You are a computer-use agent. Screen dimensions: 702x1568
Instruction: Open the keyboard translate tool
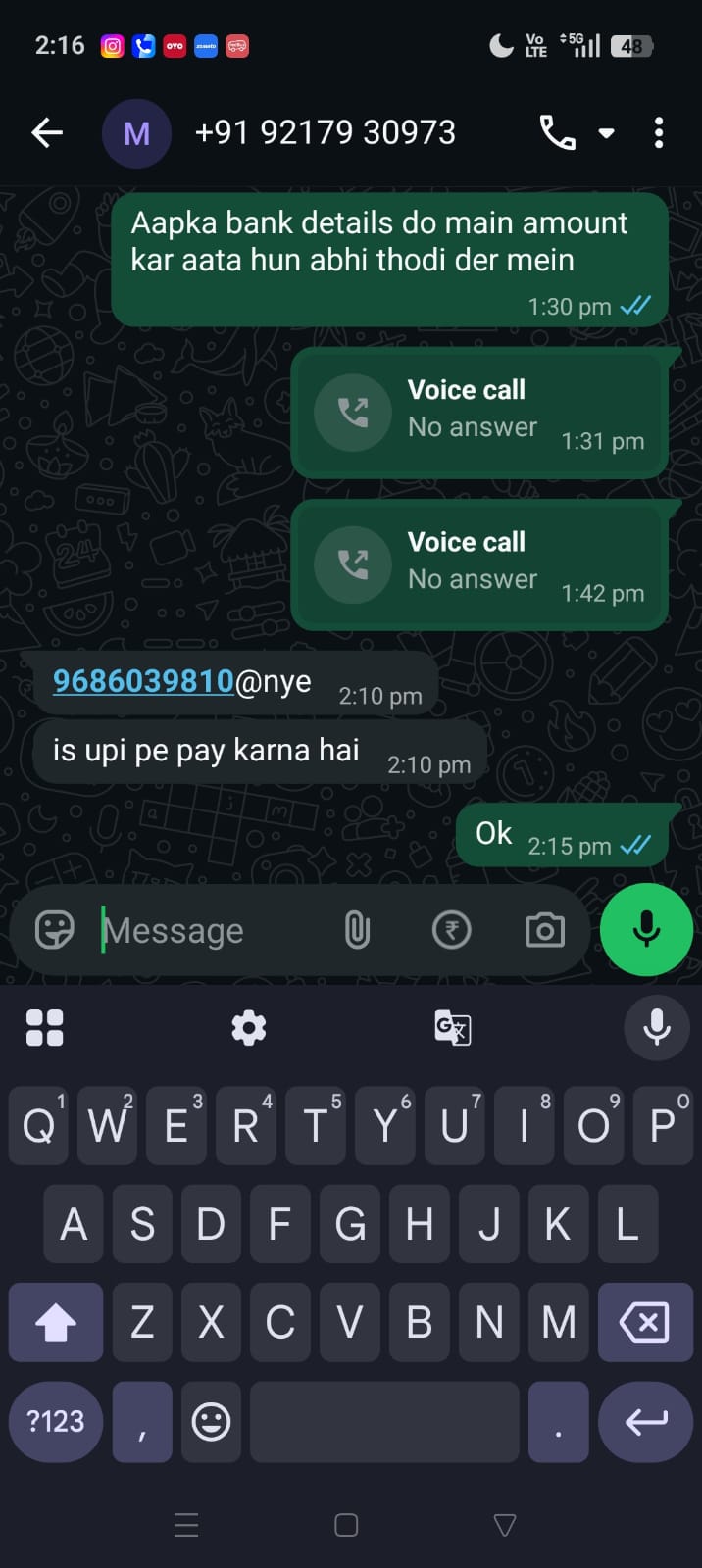click(x=452, y=1027)
